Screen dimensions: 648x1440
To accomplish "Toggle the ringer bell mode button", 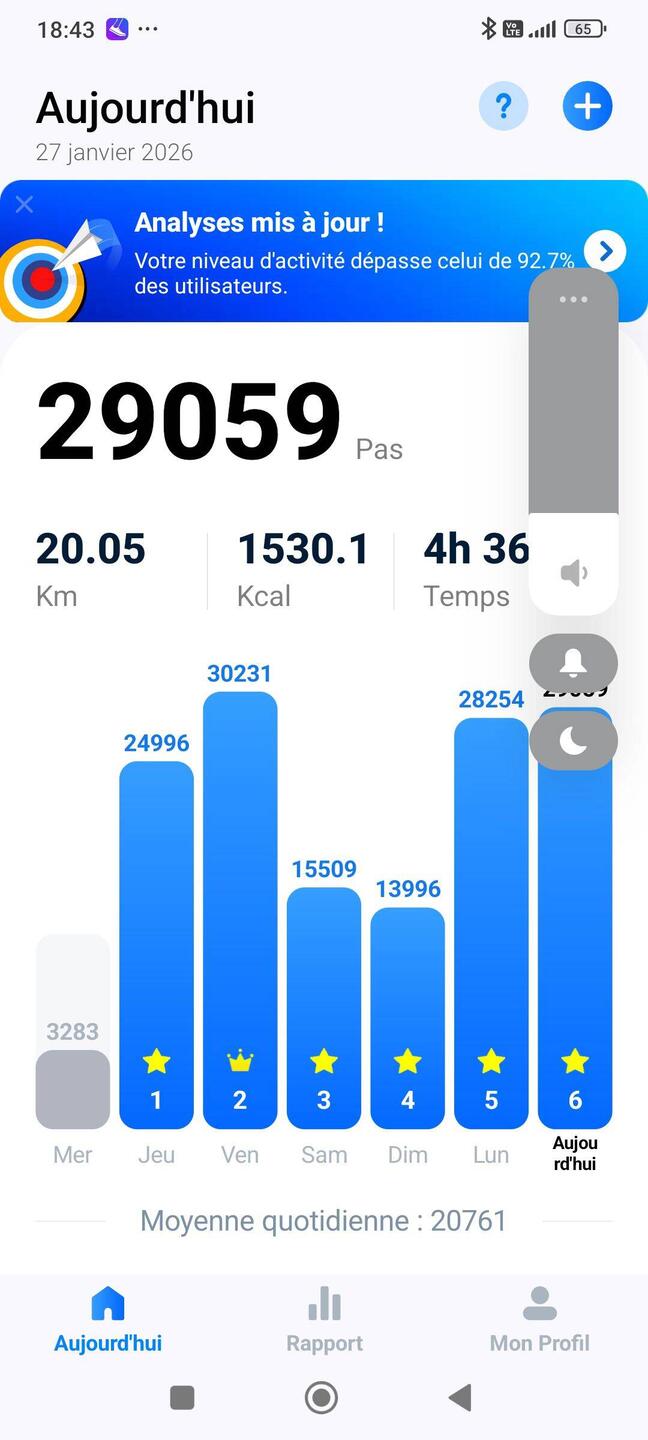I will coord(573,662).
